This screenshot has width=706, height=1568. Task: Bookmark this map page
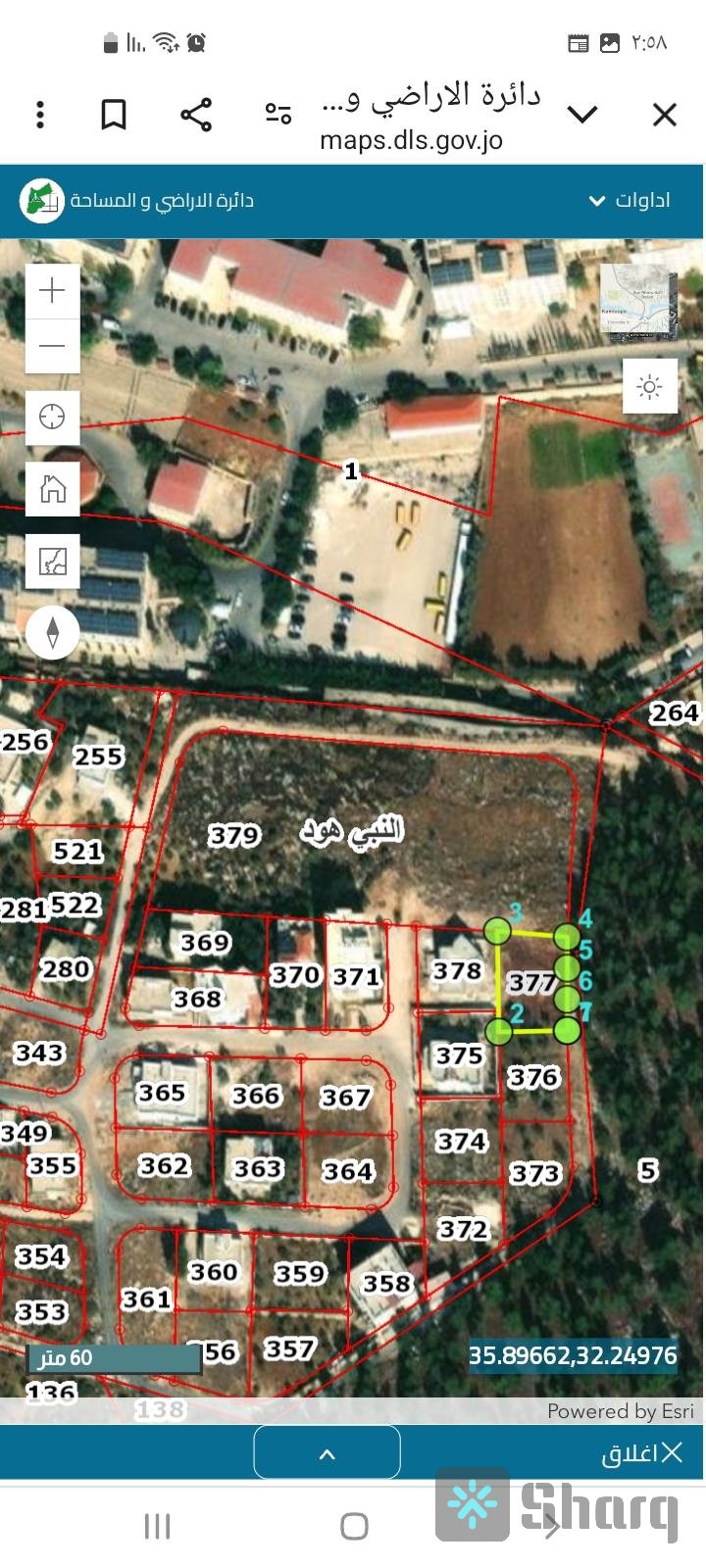pyautogui.click(x=114, y=115)
